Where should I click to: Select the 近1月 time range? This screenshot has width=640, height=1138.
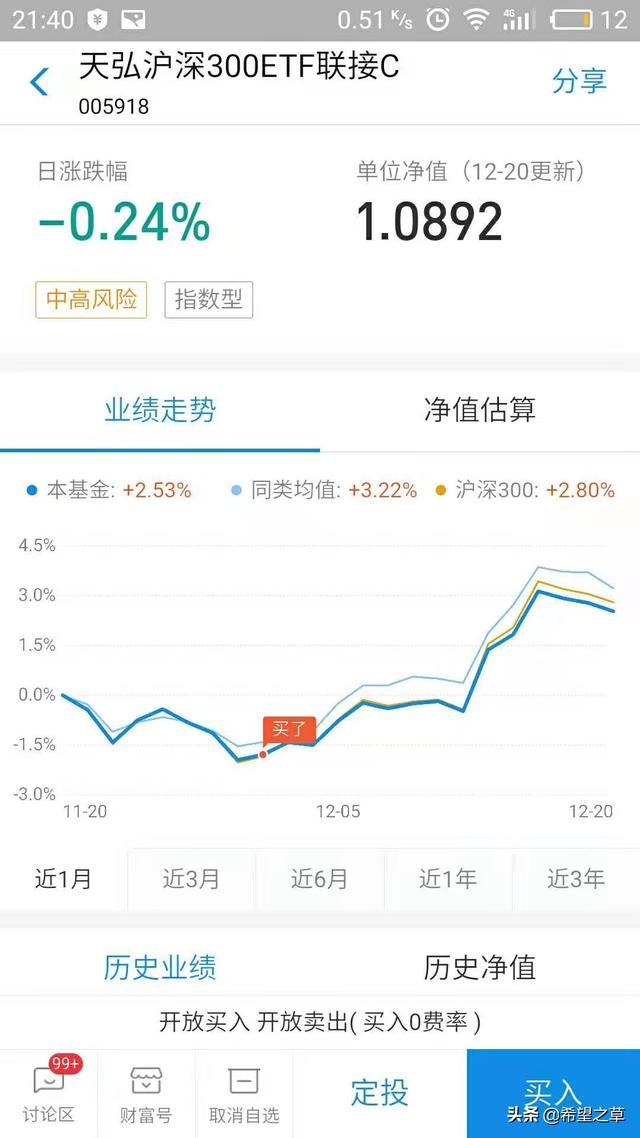(x=64, y=879)
